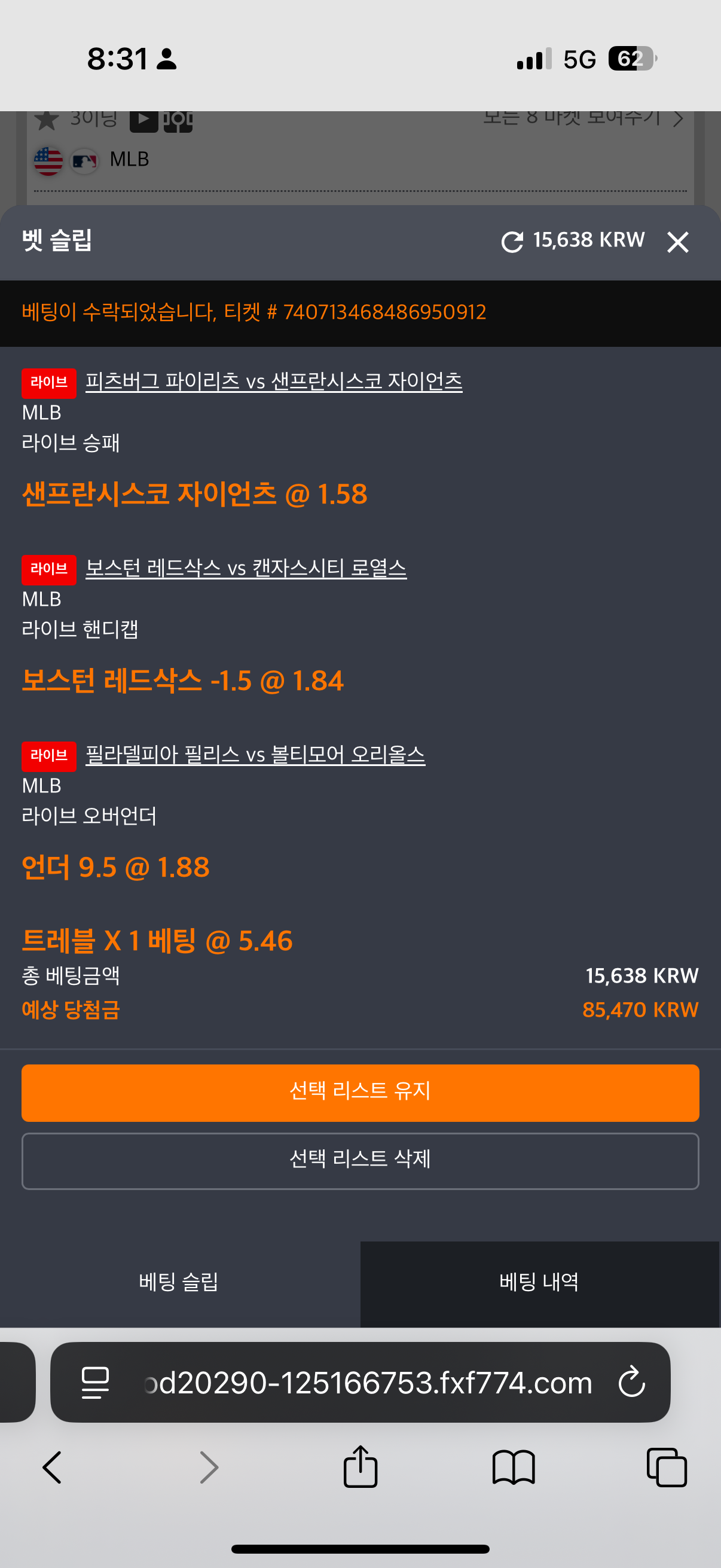Share this page
The width and height of the screenshot is (721, 1568).
[x=360, y=1466]
